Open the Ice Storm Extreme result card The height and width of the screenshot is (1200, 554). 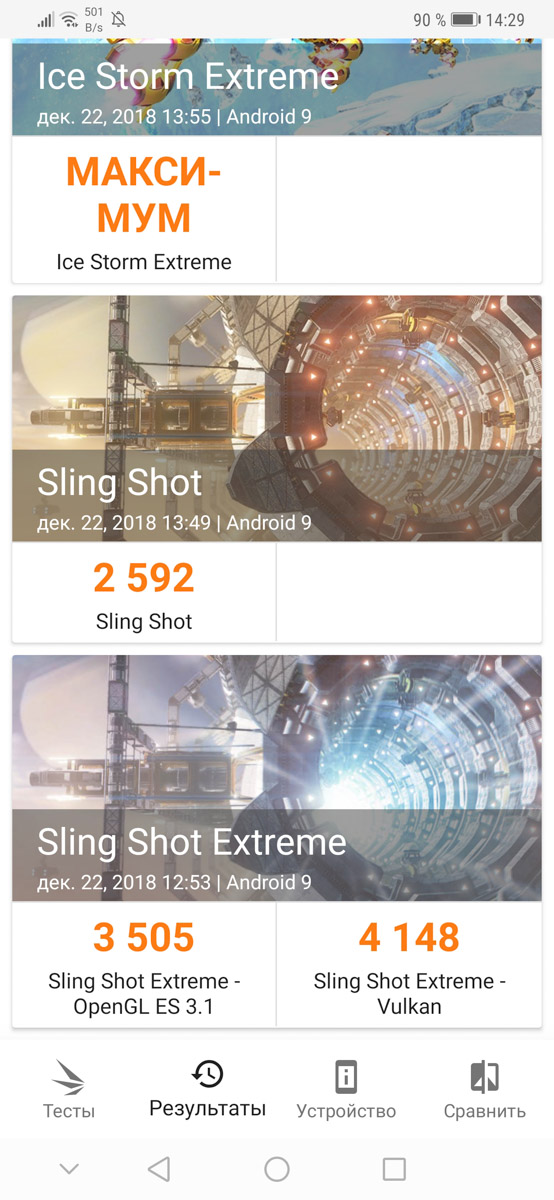(277, 161)
